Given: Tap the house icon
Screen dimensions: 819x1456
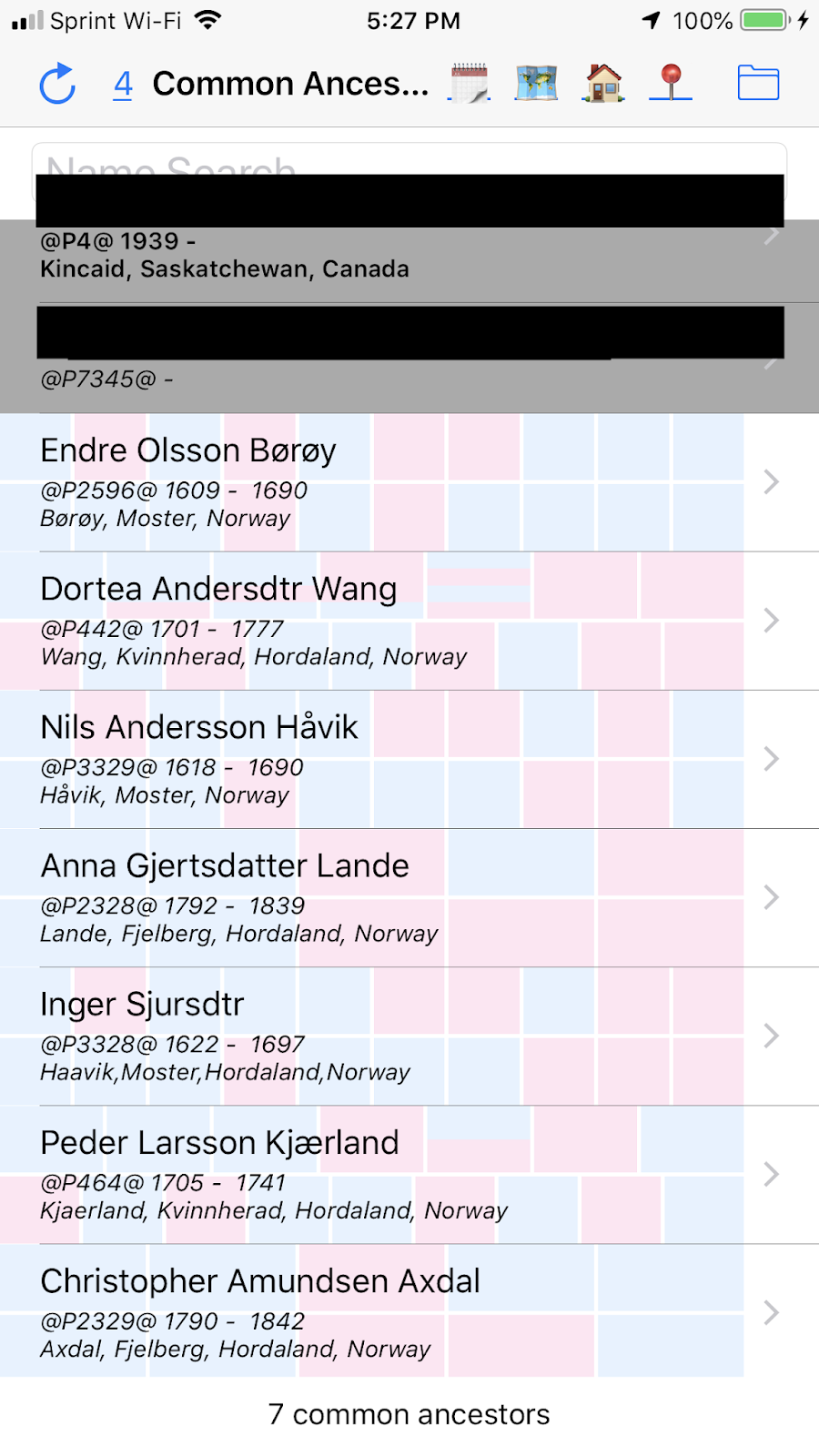Looking at the screenshot, I should (603, 83).
